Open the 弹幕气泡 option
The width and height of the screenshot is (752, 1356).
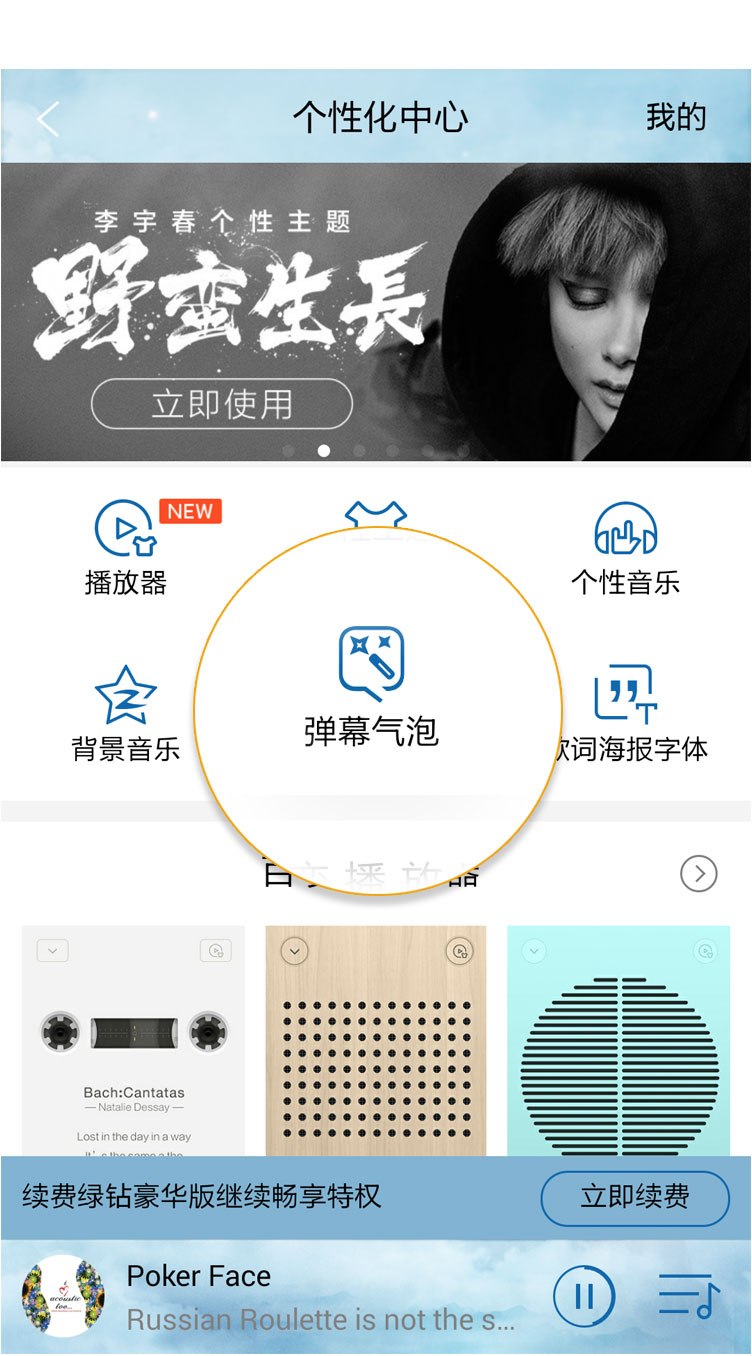pos(371,688)
